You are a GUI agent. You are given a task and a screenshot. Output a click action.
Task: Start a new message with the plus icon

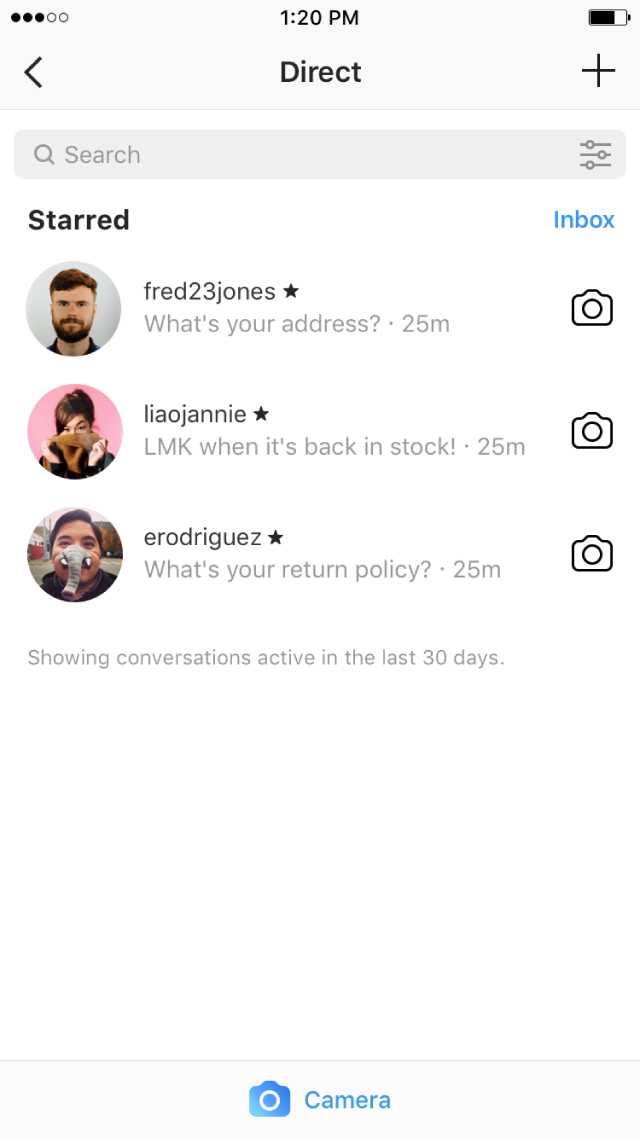pos(598,72)
